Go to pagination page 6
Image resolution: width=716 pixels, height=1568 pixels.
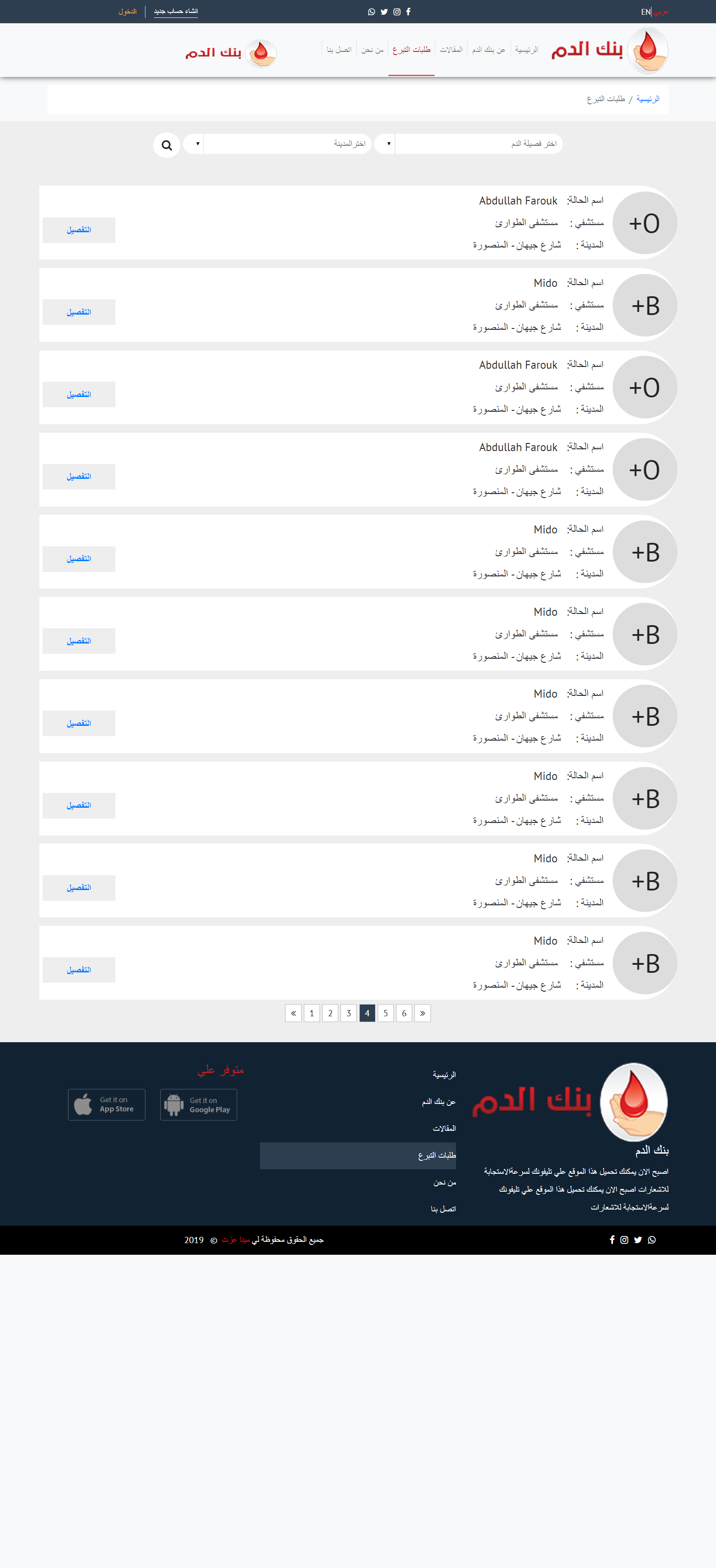(x=404, y=1013)
